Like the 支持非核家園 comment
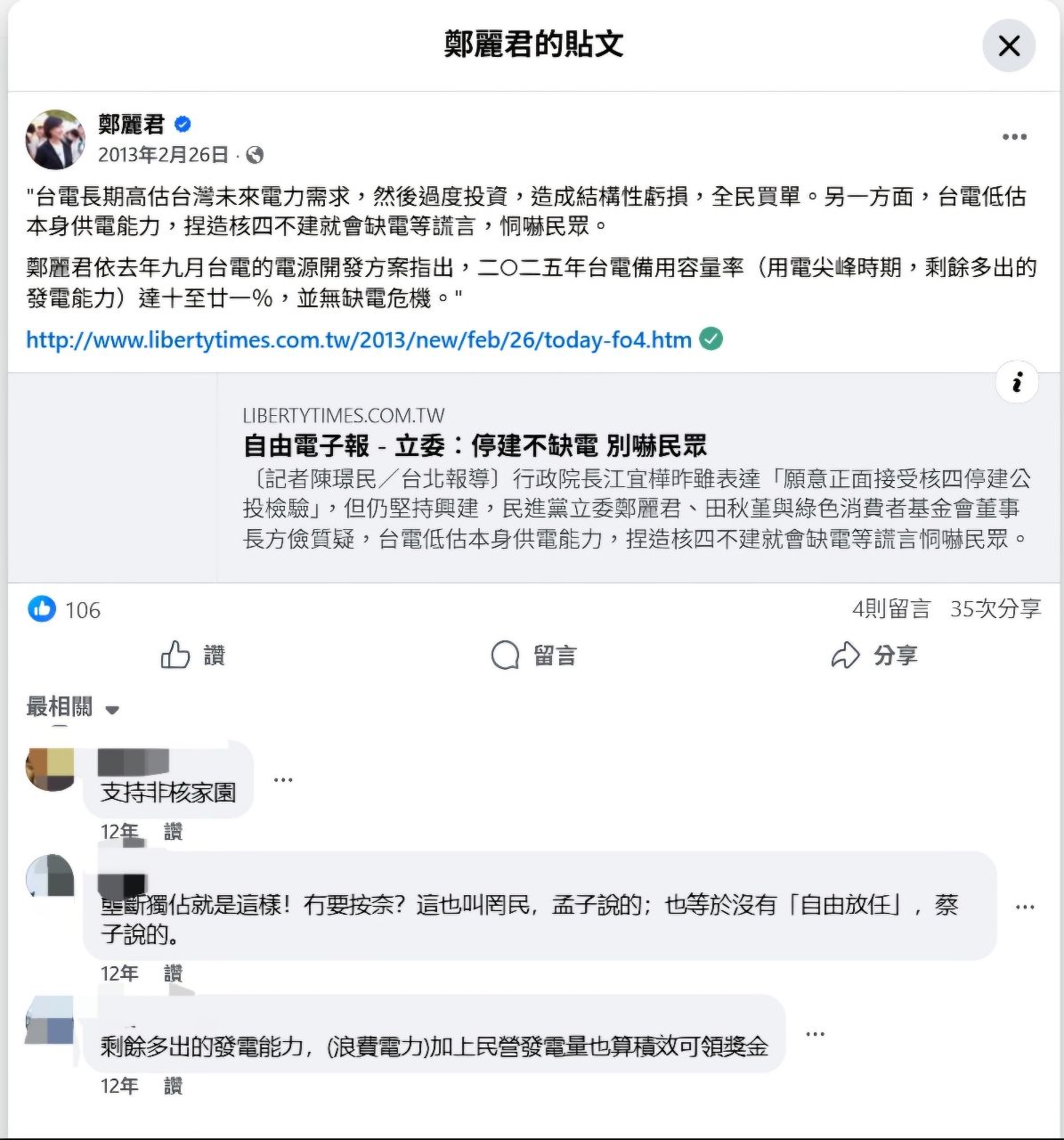1064x1140 pixels. click(x=173, y=832)
